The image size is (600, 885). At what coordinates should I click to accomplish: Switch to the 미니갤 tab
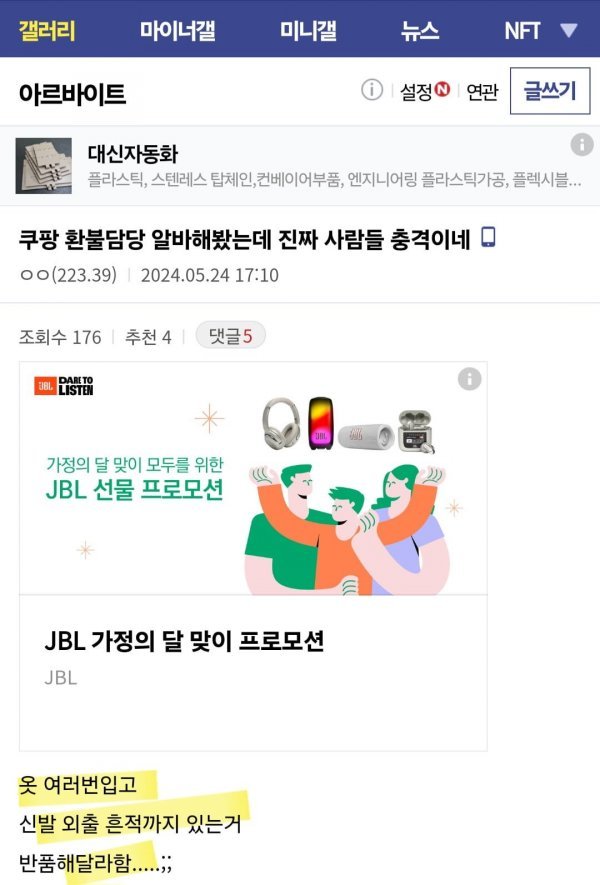coord(308,30)
